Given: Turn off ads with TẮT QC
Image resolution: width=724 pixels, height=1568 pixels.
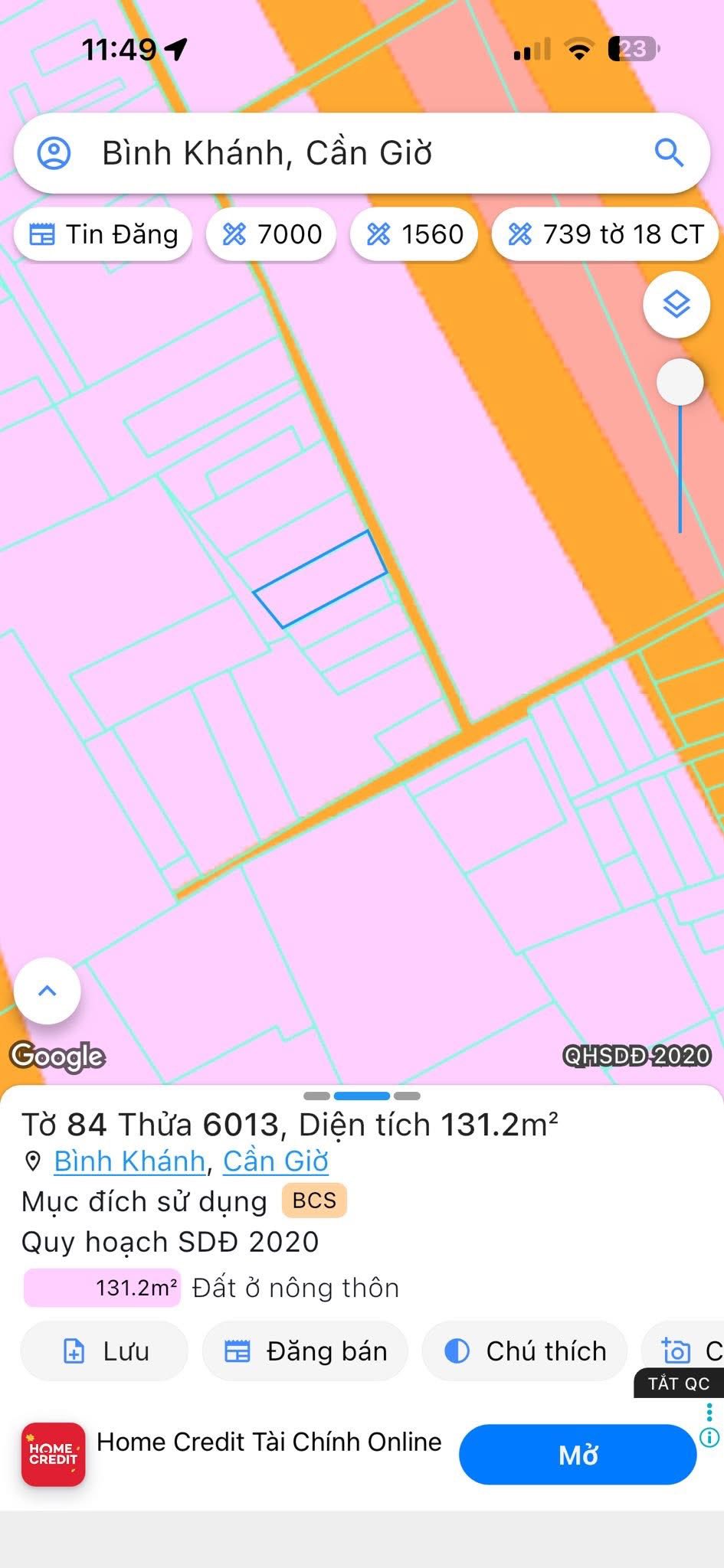Looking at the screenshot, I should (x=679, y=1383).
